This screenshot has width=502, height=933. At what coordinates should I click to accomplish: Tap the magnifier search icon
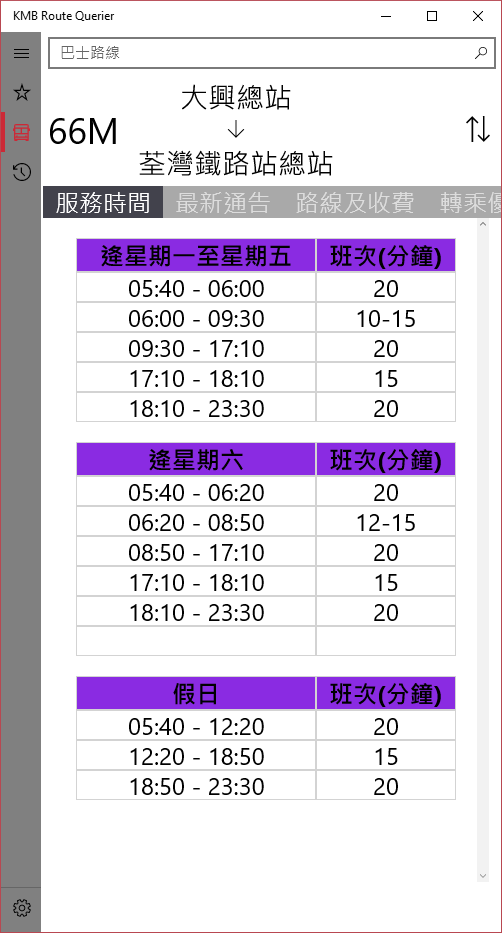tap(481, 53)
